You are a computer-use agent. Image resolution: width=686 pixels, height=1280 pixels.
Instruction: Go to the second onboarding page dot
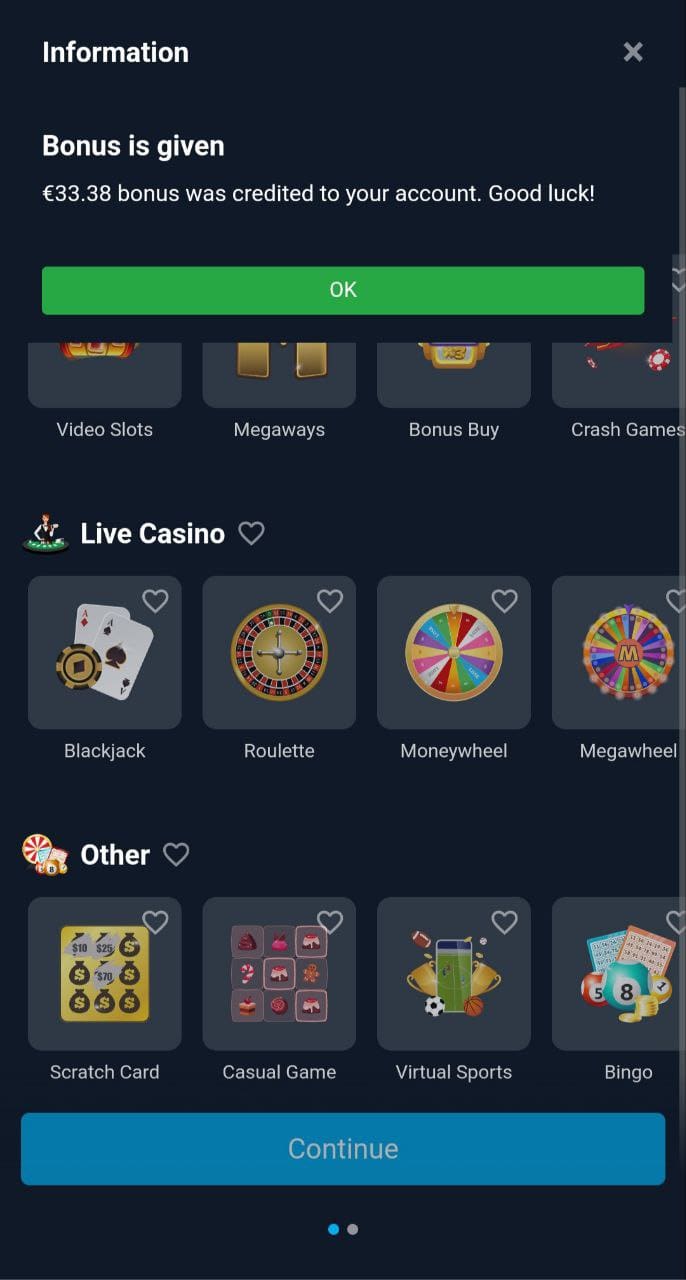[x=353, y=1229]
